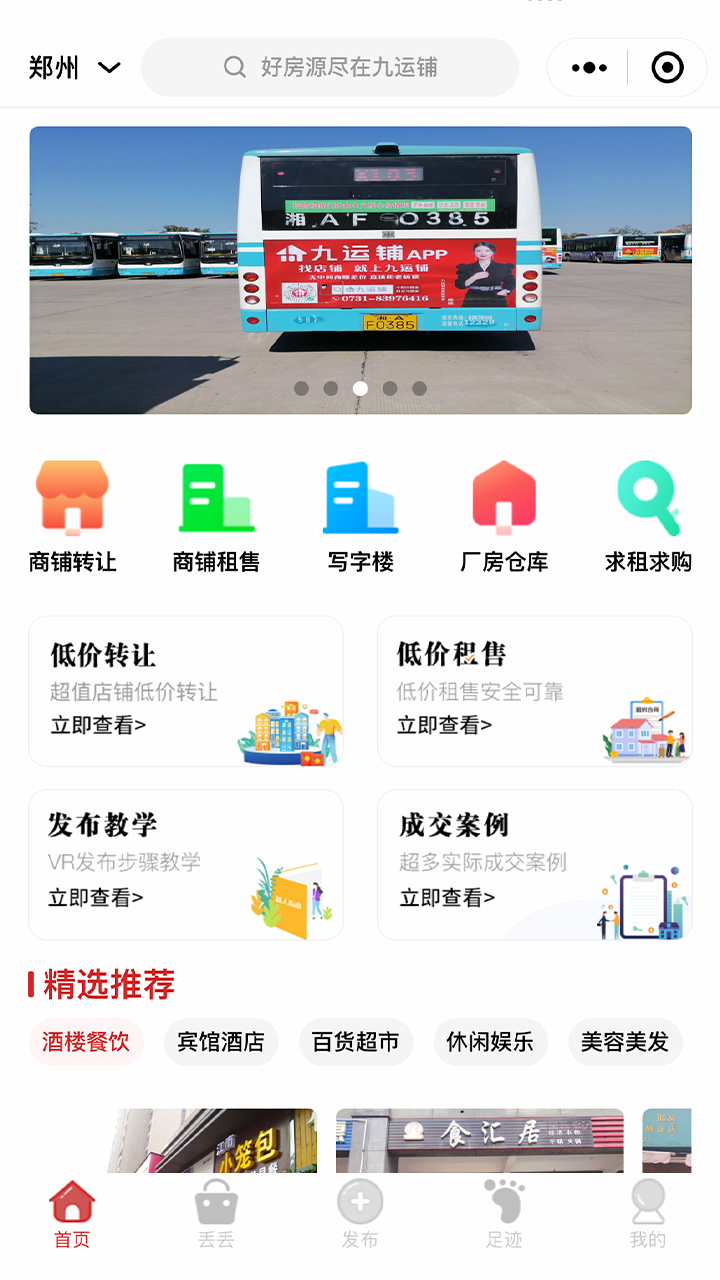Tap the 厂房仓库 warehouse icon
720x1280 pixels.
click(503, 511)
